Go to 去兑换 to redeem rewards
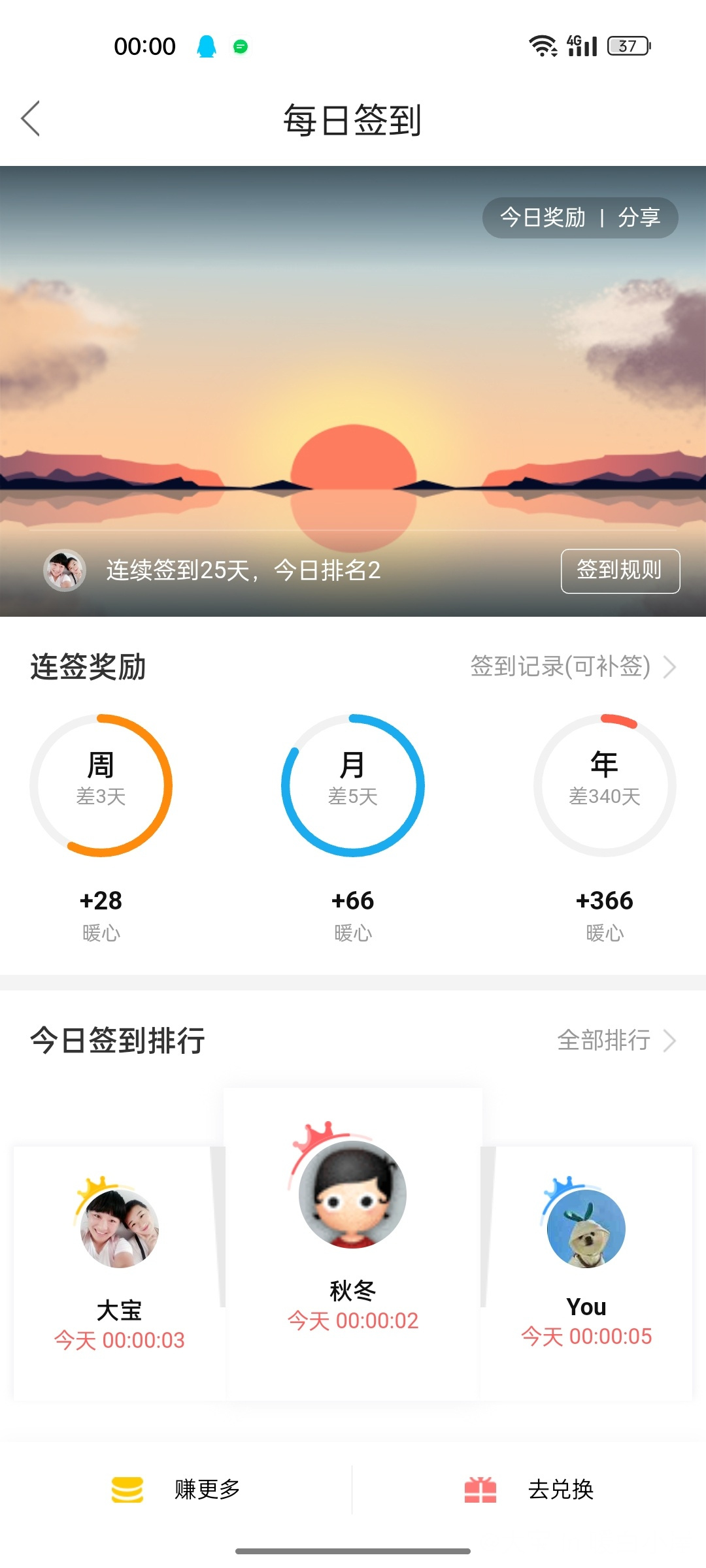 tap(529, 1490)
